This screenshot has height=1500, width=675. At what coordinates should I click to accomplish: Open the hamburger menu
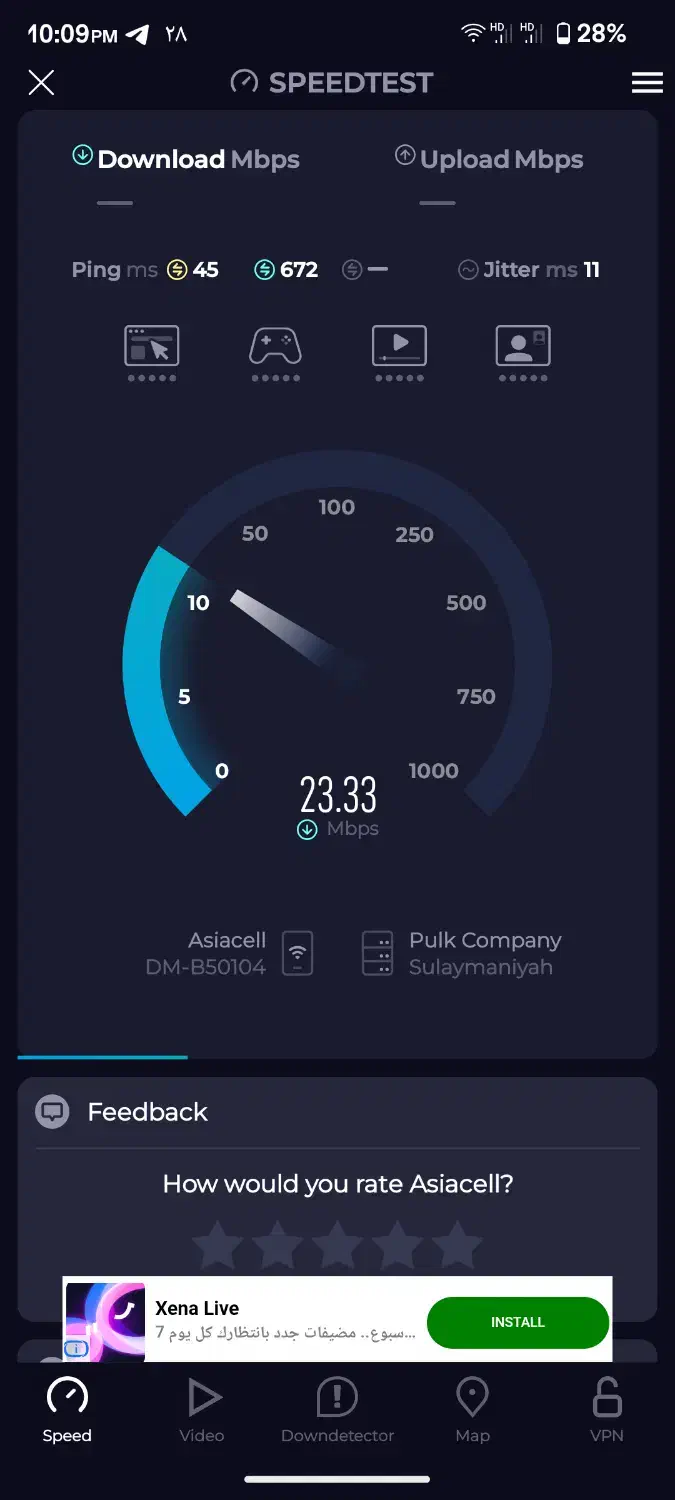coord(647,82)
